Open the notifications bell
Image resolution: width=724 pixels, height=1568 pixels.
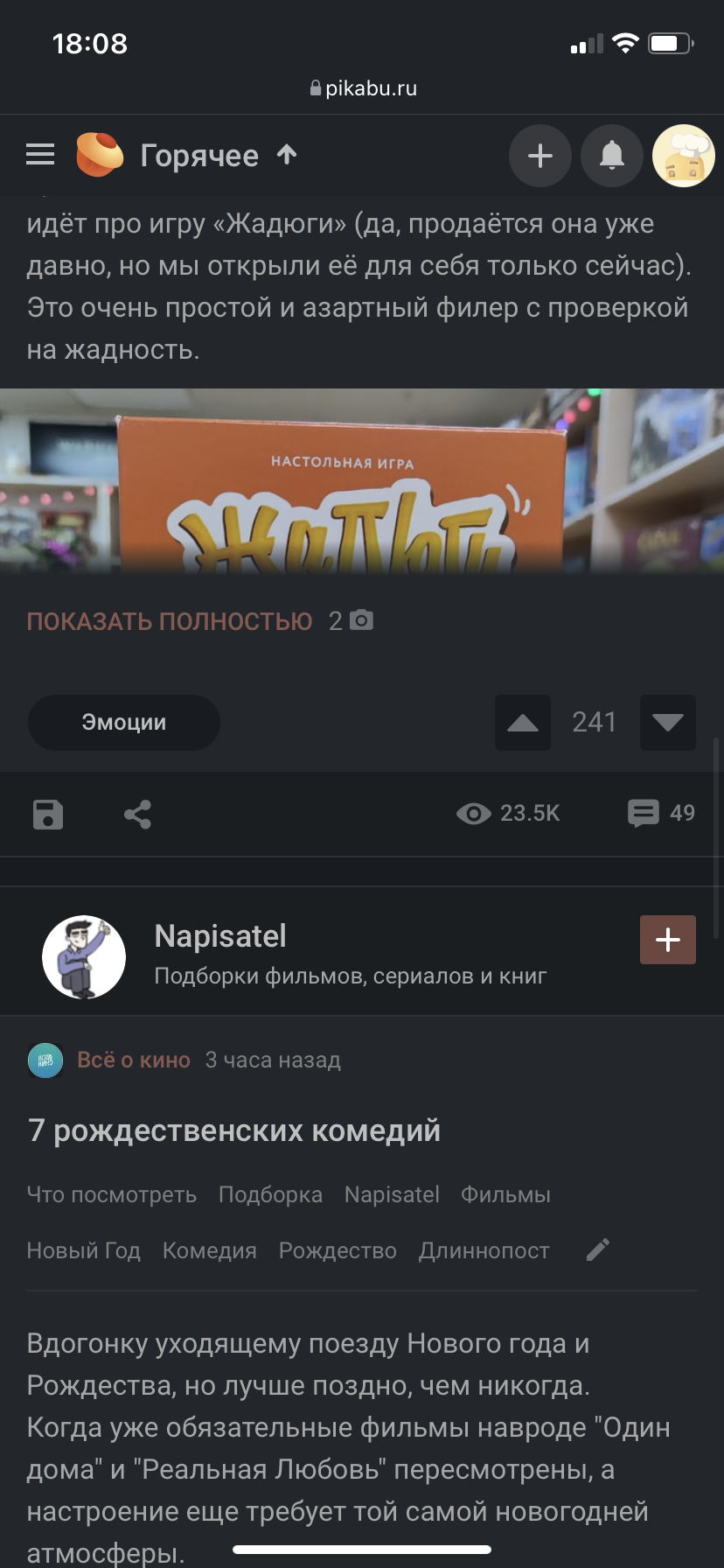(612, 156)
